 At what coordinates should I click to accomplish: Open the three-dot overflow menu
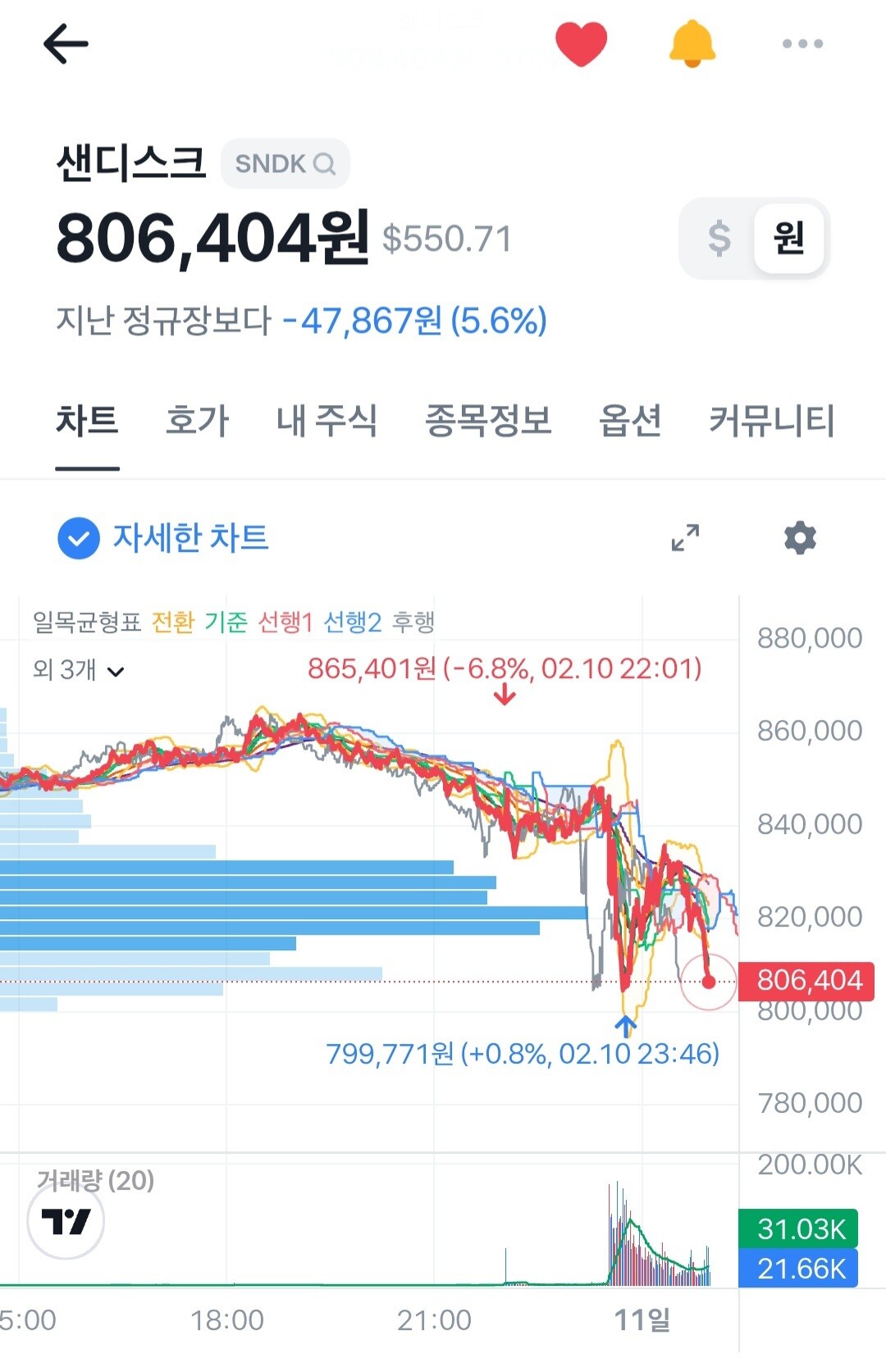click(x=802, y=43)
